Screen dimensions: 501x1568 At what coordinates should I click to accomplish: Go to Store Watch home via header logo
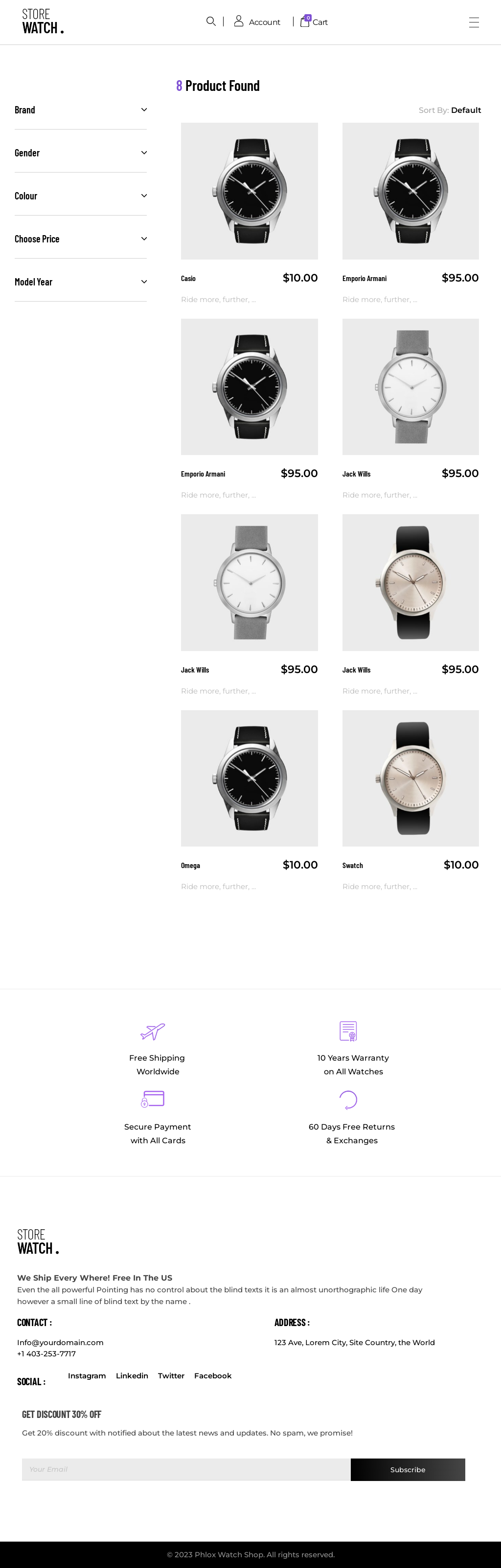(x=43, y=22)
